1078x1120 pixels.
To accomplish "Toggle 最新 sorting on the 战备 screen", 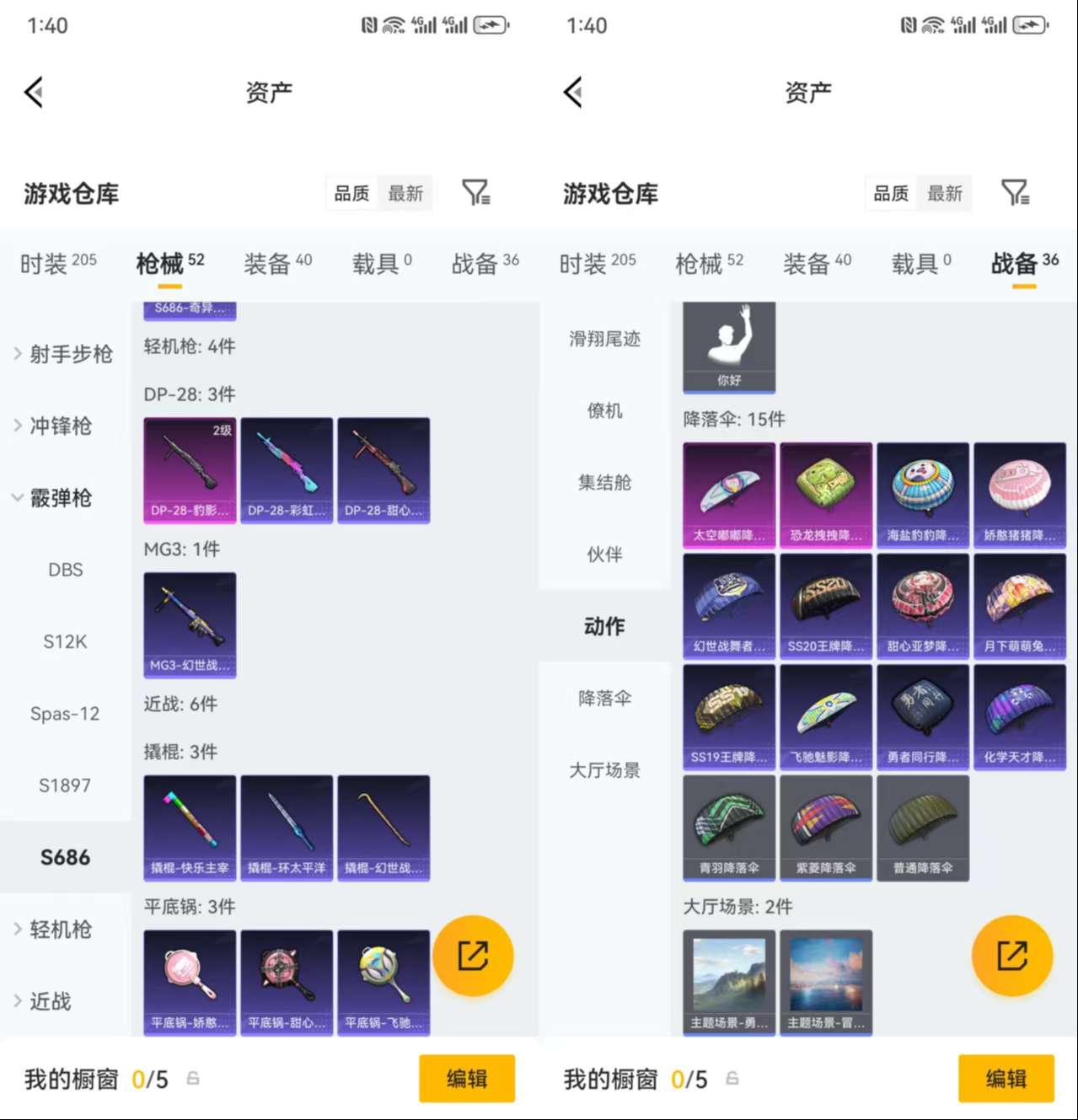I will (945, 193).
